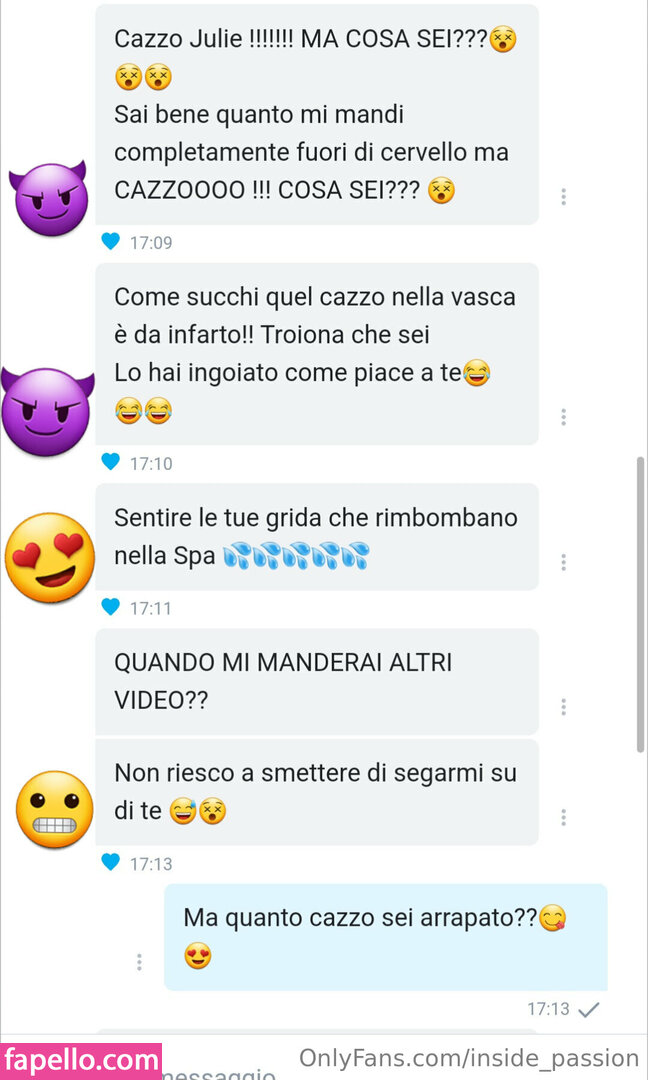Open options for the message mentioning Spa

pos(563,562)
